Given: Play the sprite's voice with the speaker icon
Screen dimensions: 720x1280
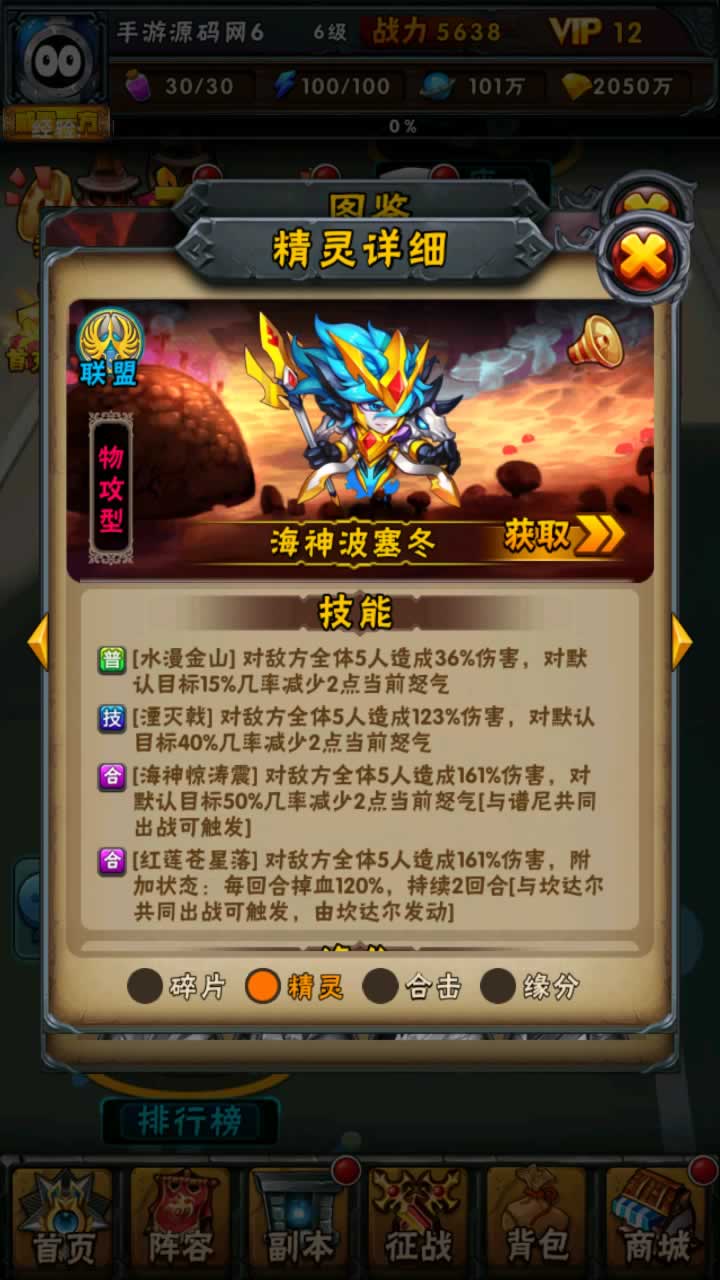Looking at the screenshot, I should 596,341.
